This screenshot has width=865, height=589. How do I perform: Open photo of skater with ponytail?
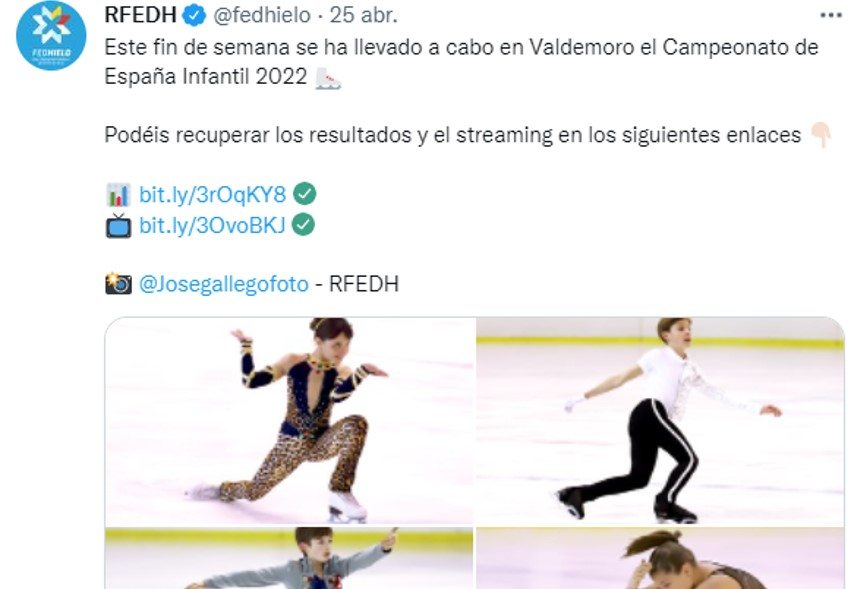tap(660, 559)
